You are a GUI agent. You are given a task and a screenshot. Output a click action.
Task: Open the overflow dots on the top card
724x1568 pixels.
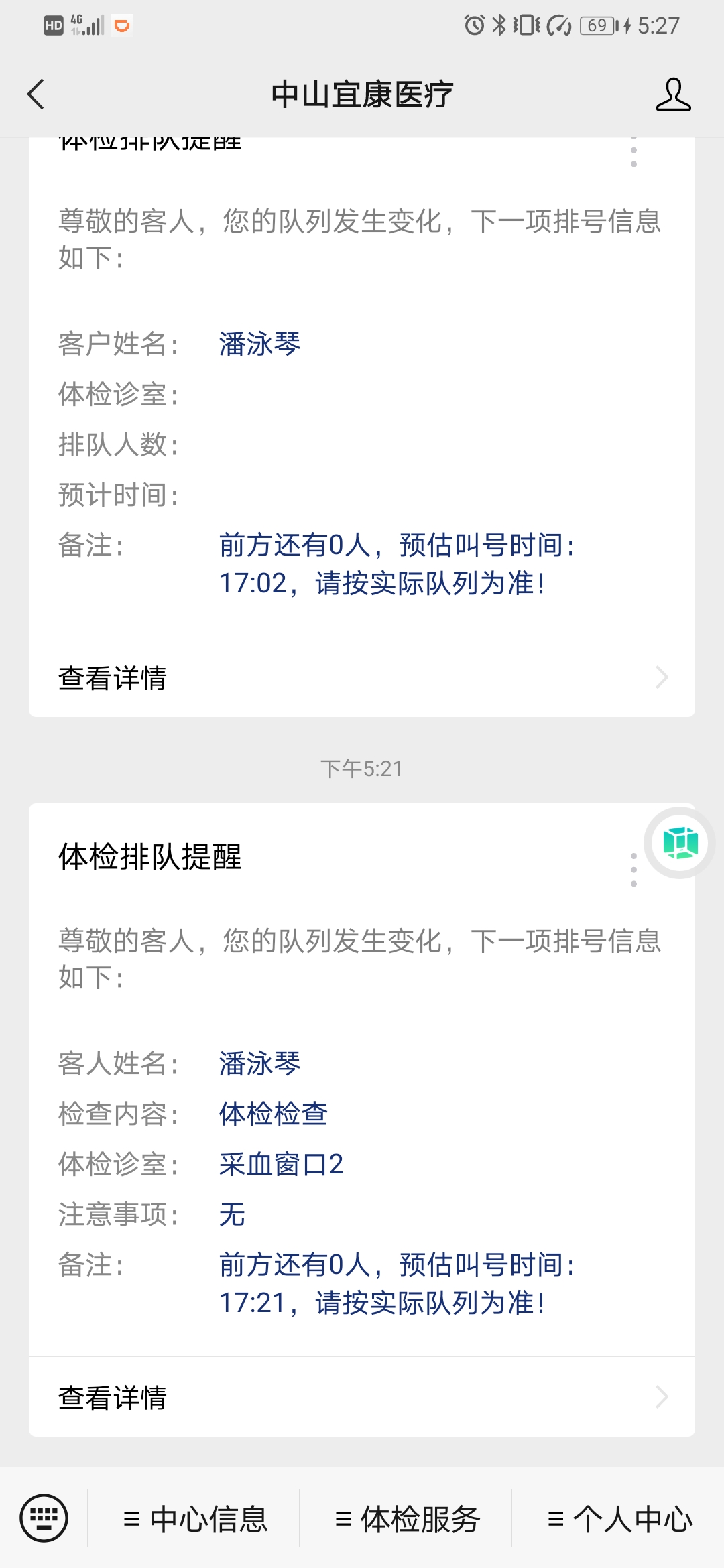633,153
